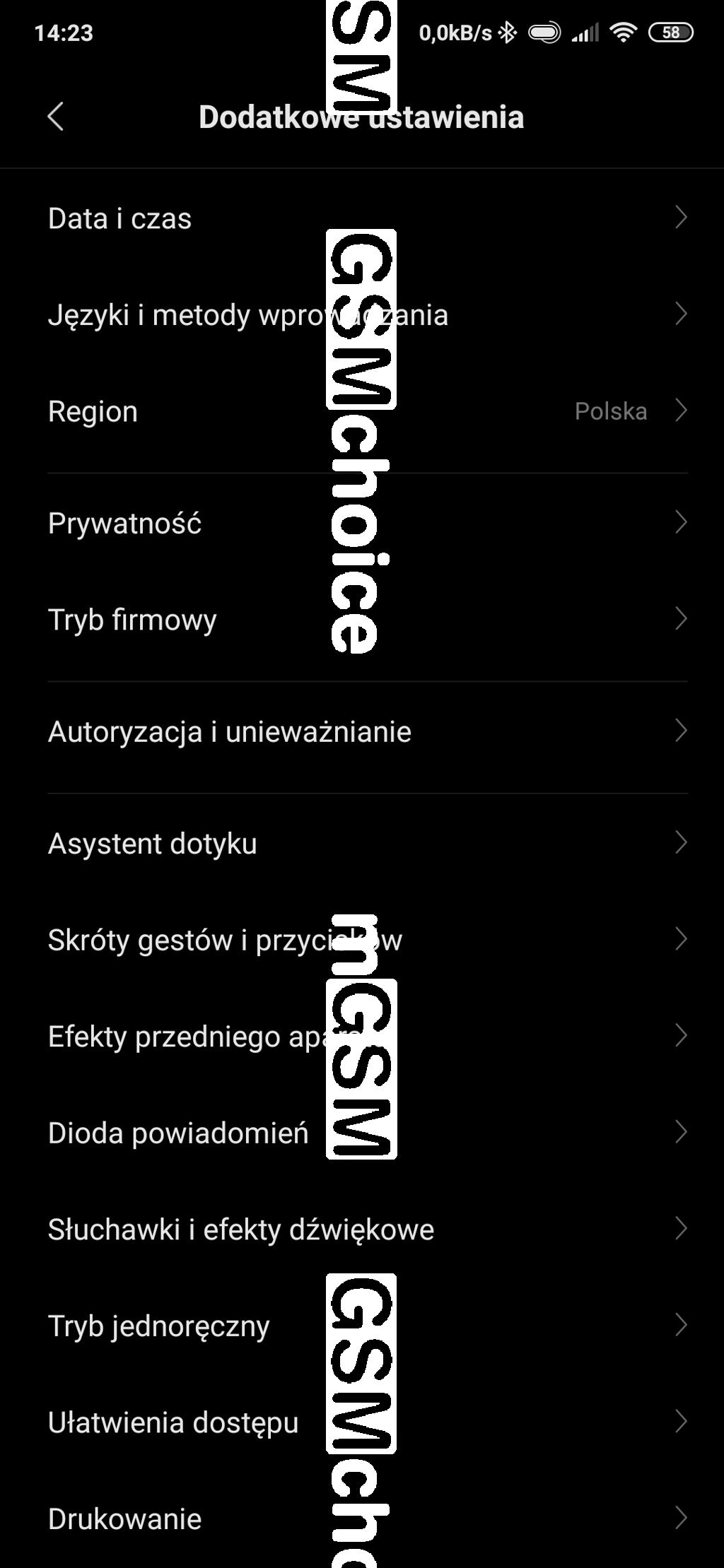Screen dimensions: 724x1568
Task: Open Tryb firmowy
Action: (x=362, y=620)
